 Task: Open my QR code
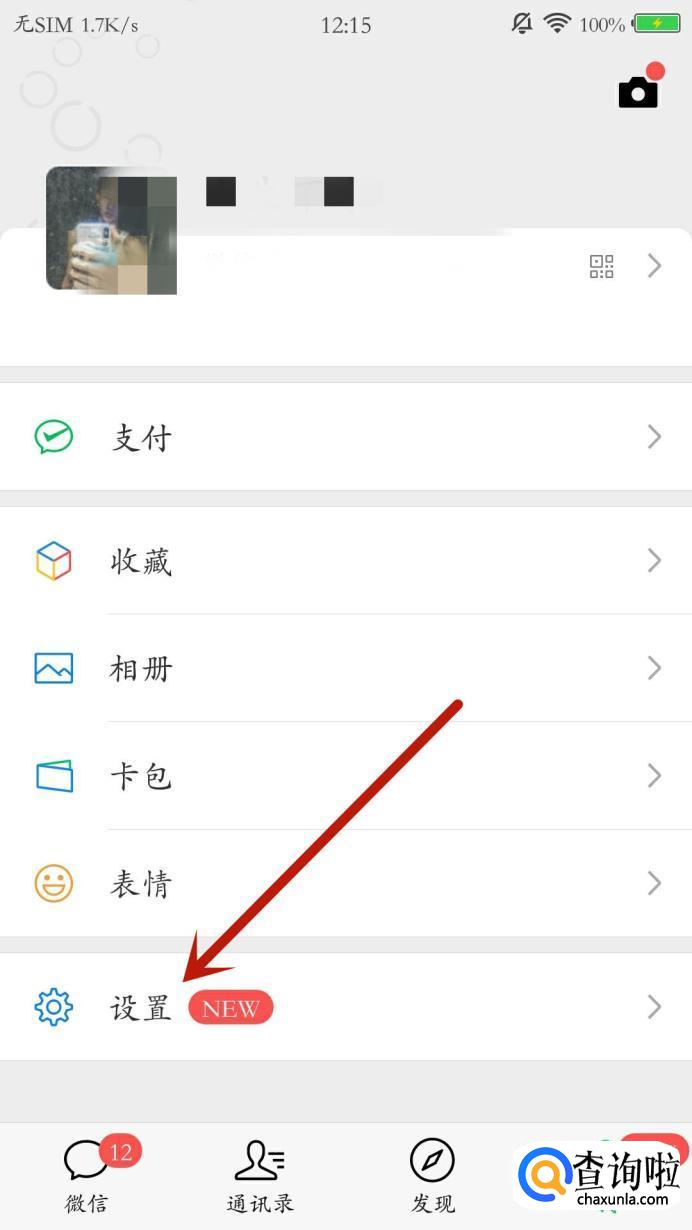(601, 266)
